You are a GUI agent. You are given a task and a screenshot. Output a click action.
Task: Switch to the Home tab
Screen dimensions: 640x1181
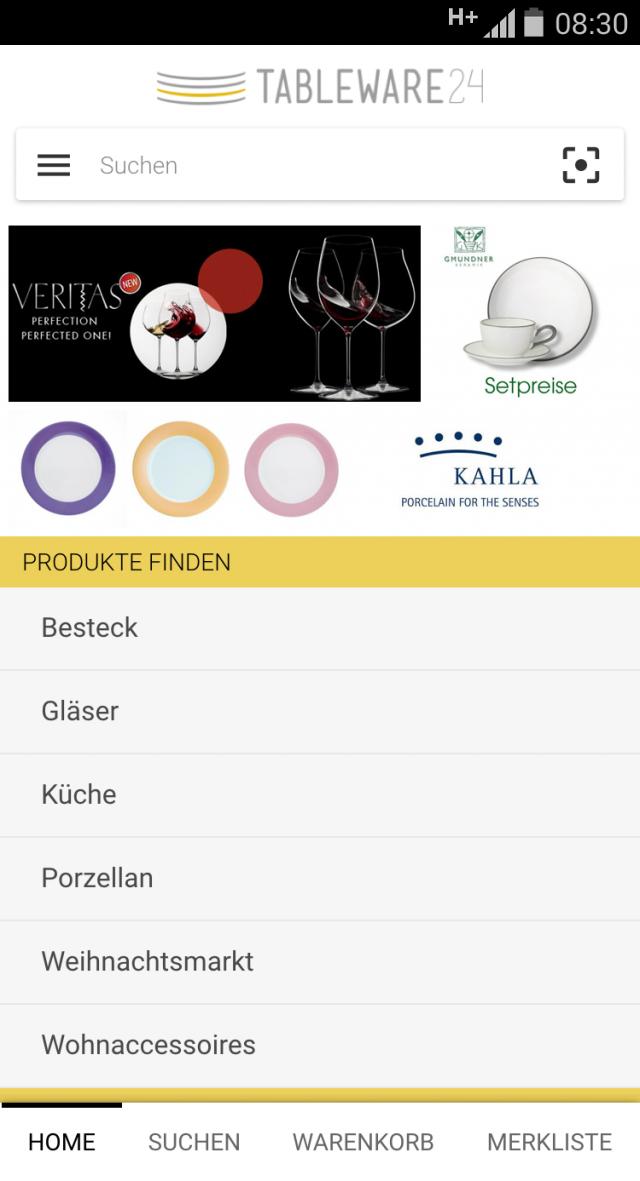point(62,1142)
